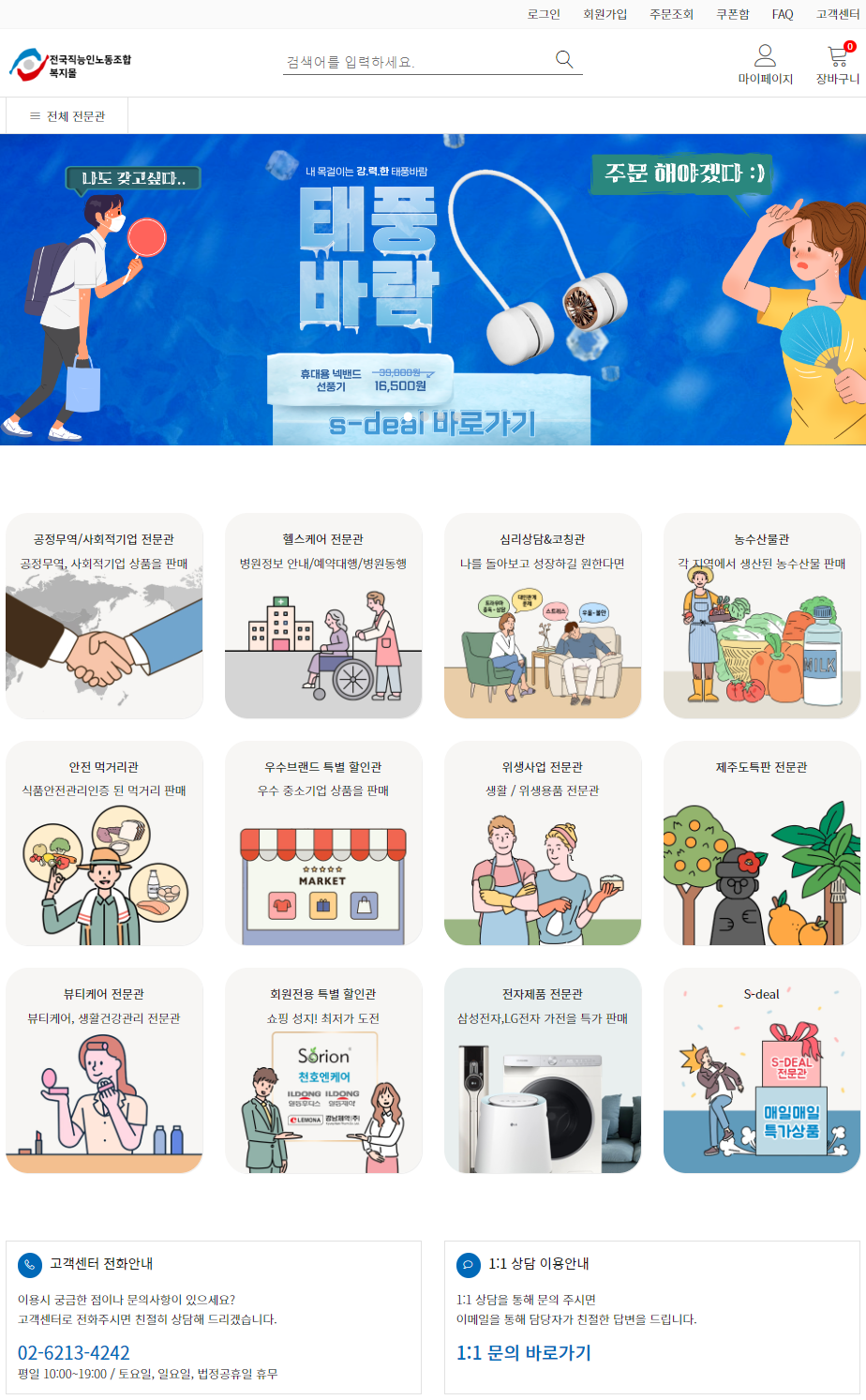Visit the 농수산물관 card
This screenshot has width=866, height=1400.
point(762,616)
